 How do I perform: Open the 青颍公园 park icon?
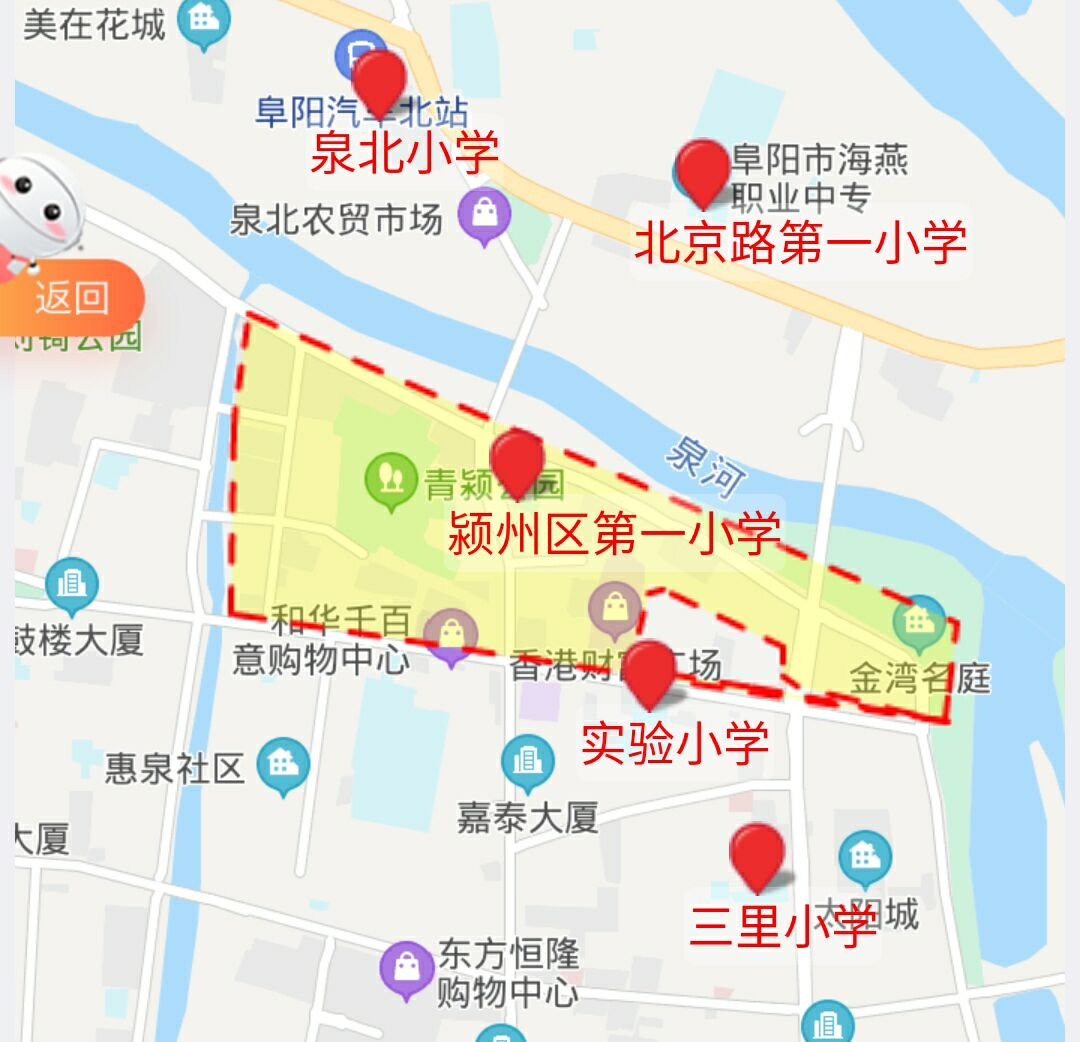point(390,478)
